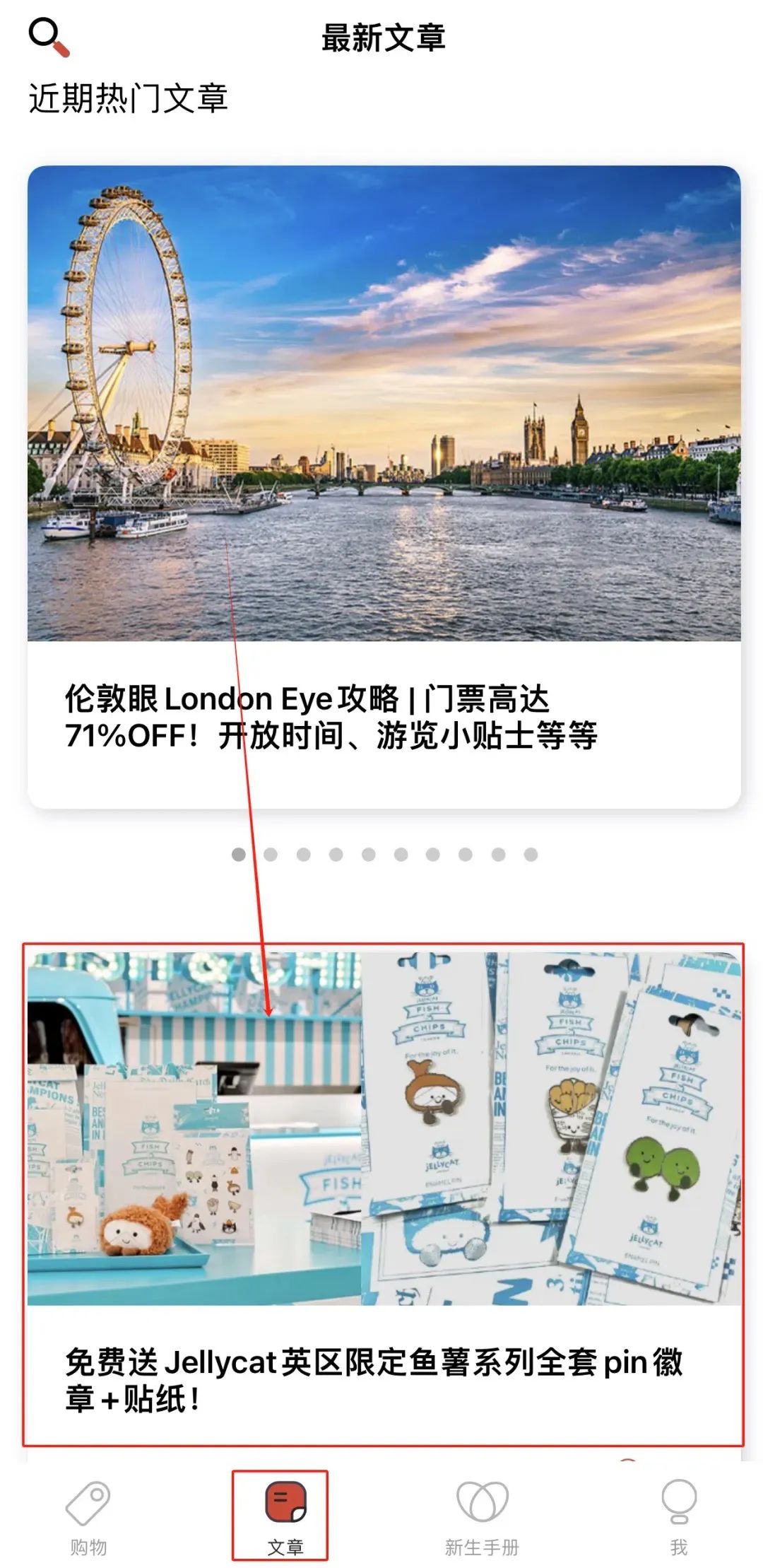Open the London Eye 攻略 article card
This screenshot has height=1568, width=763.
coord(384,487)
